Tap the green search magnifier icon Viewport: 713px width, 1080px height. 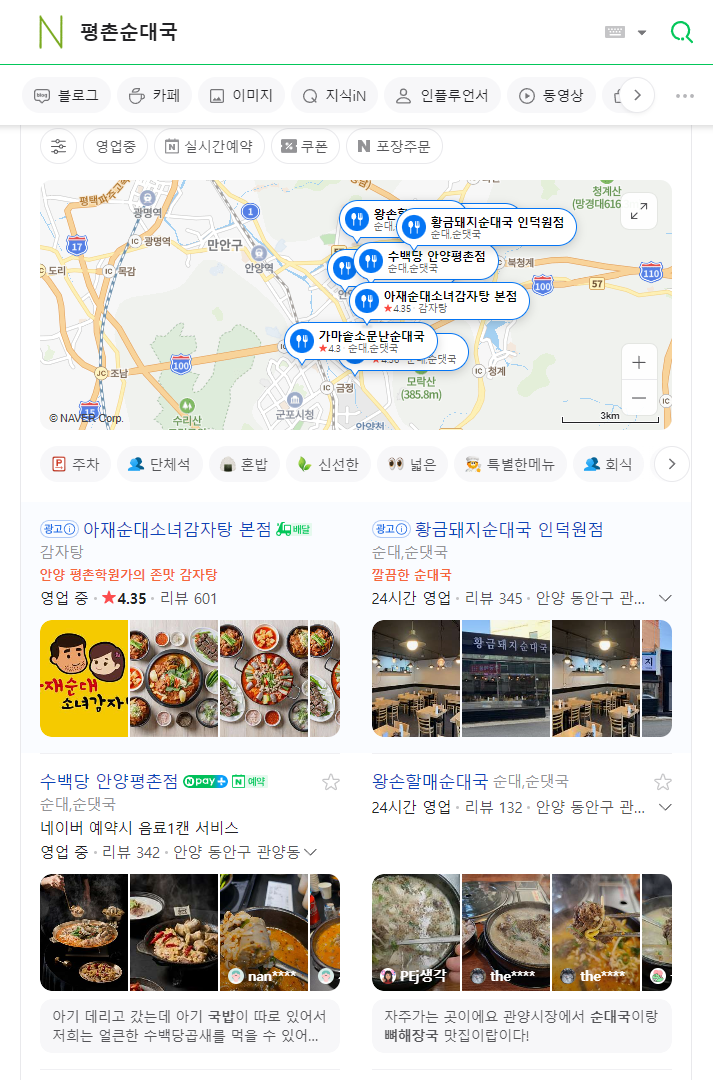[x=681, y=32]
